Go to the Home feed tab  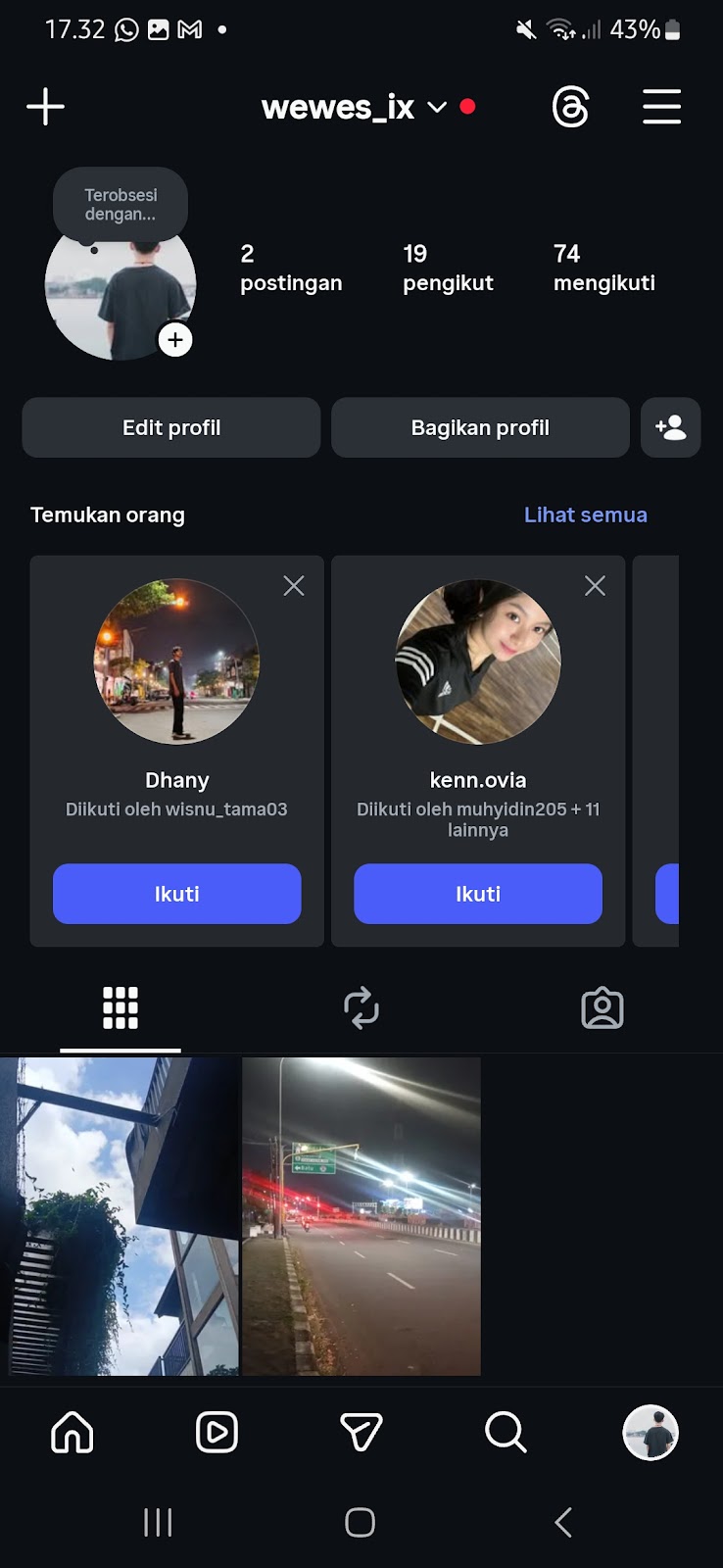(x=72, y=1433)
